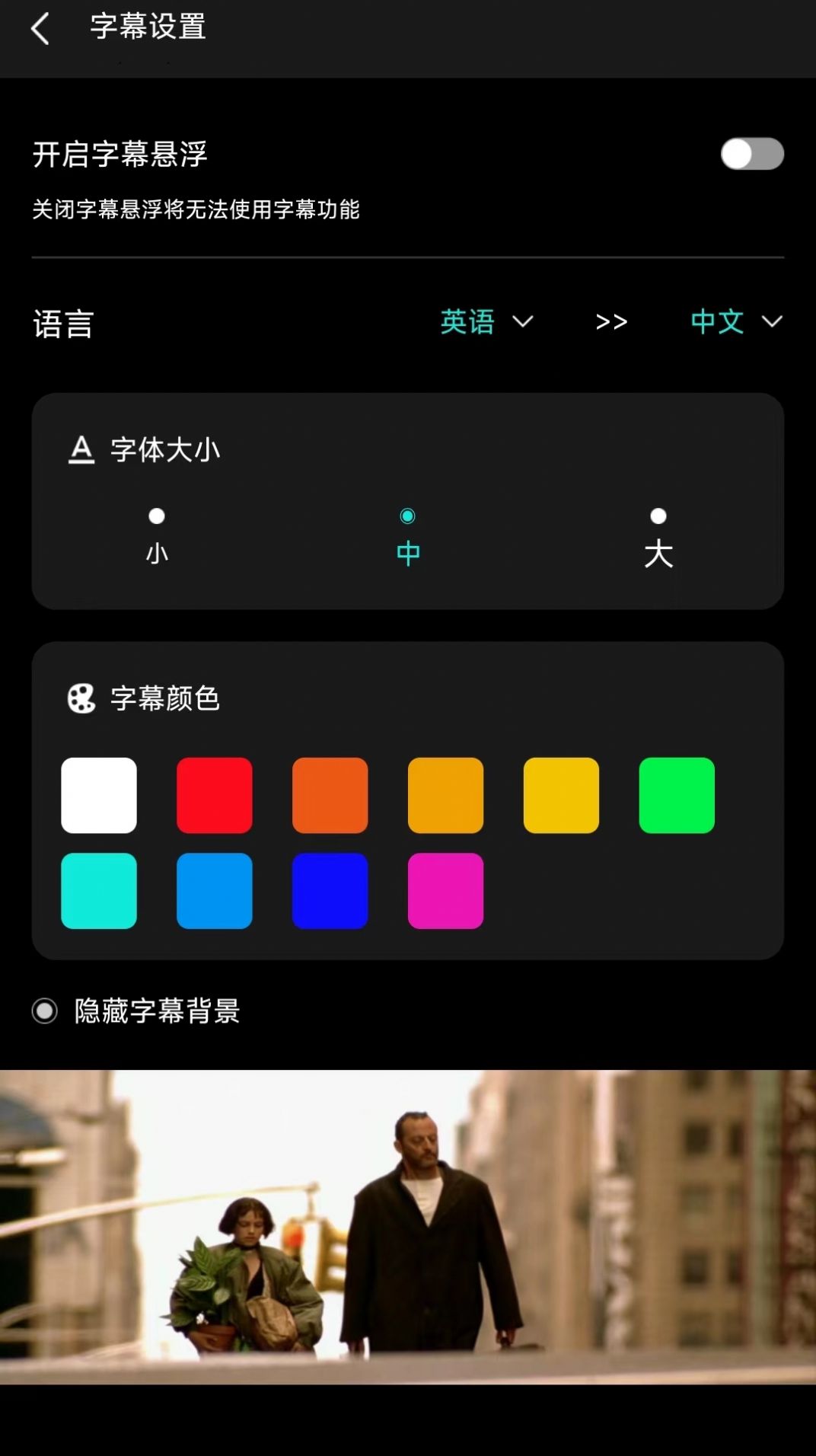Select large font size 大
Screen dimensions: 816x1456
pos(658,536)
